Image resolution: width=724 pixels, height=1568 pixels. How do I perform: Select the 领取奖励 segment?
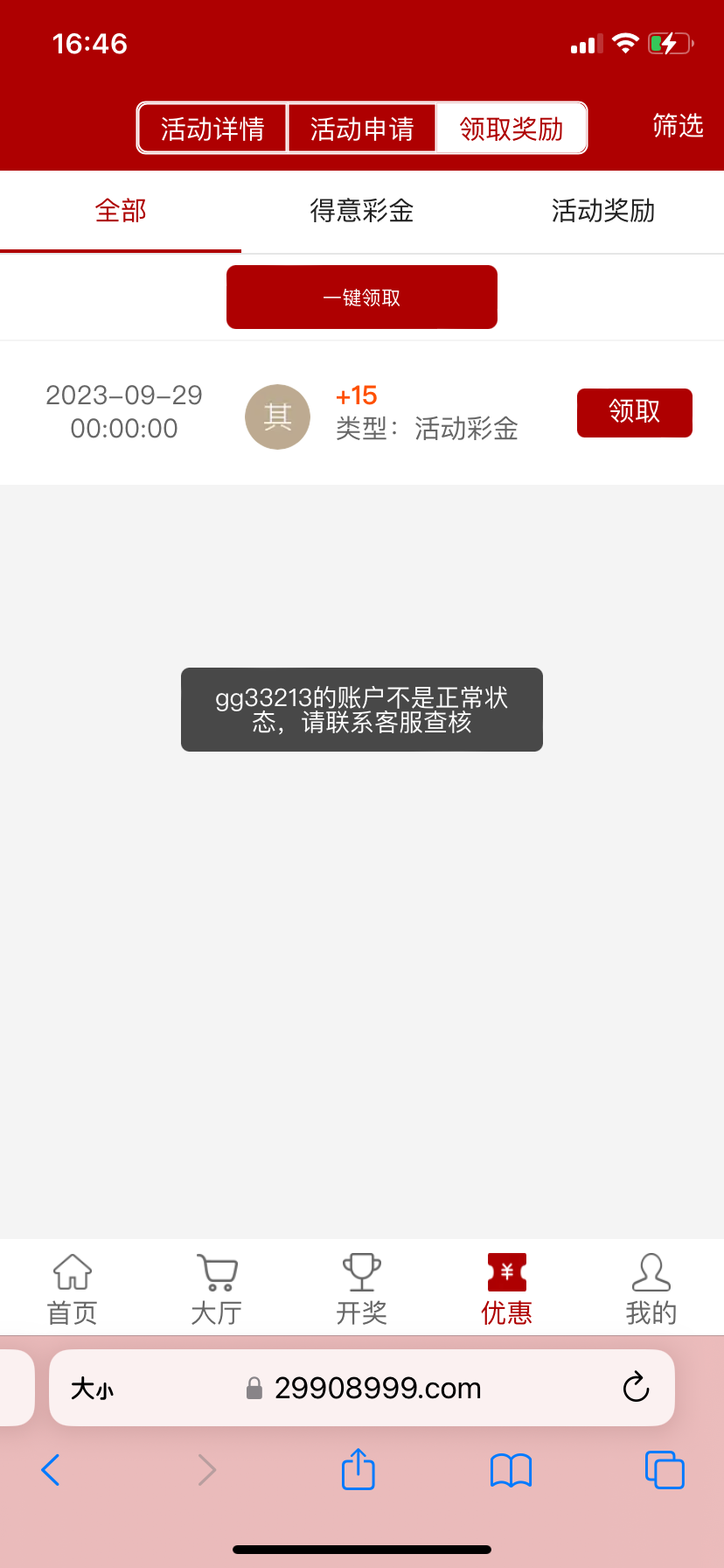(x=512, y=129)
